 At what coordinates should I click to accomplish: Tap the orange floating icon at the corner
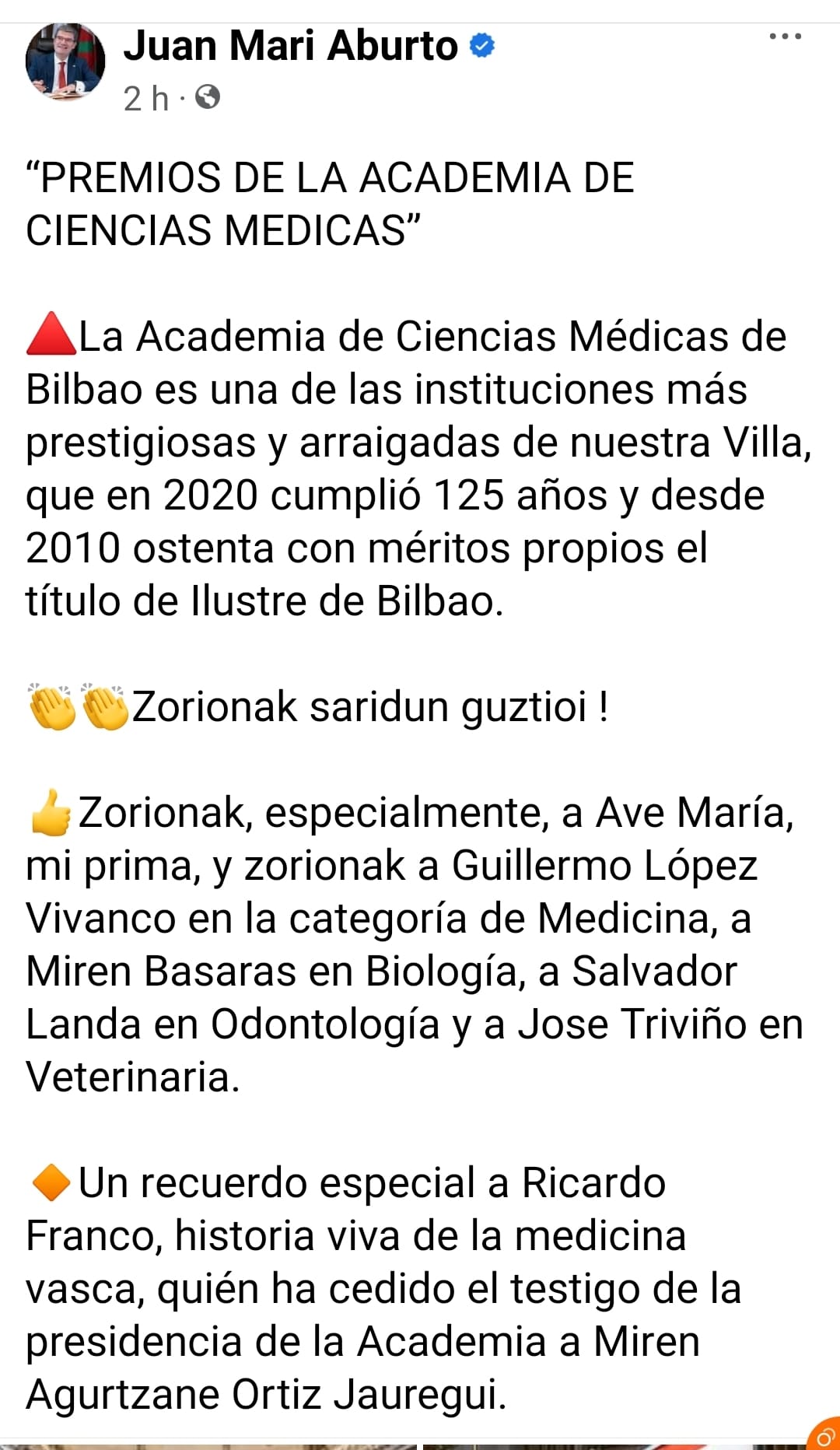pyautogui.click(x=825, y=1435)
